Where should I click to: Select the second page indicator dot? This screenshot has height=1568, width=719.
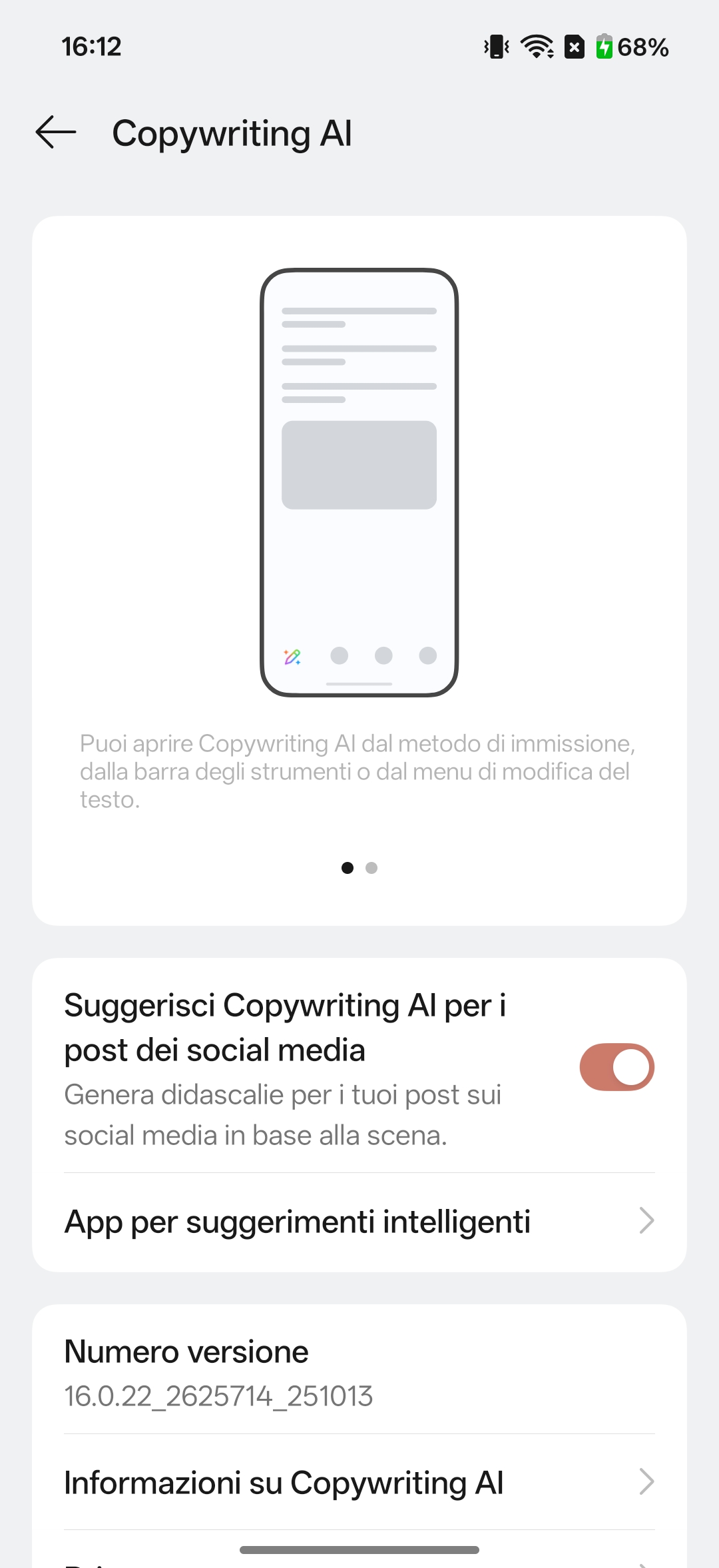click(371, 868)
